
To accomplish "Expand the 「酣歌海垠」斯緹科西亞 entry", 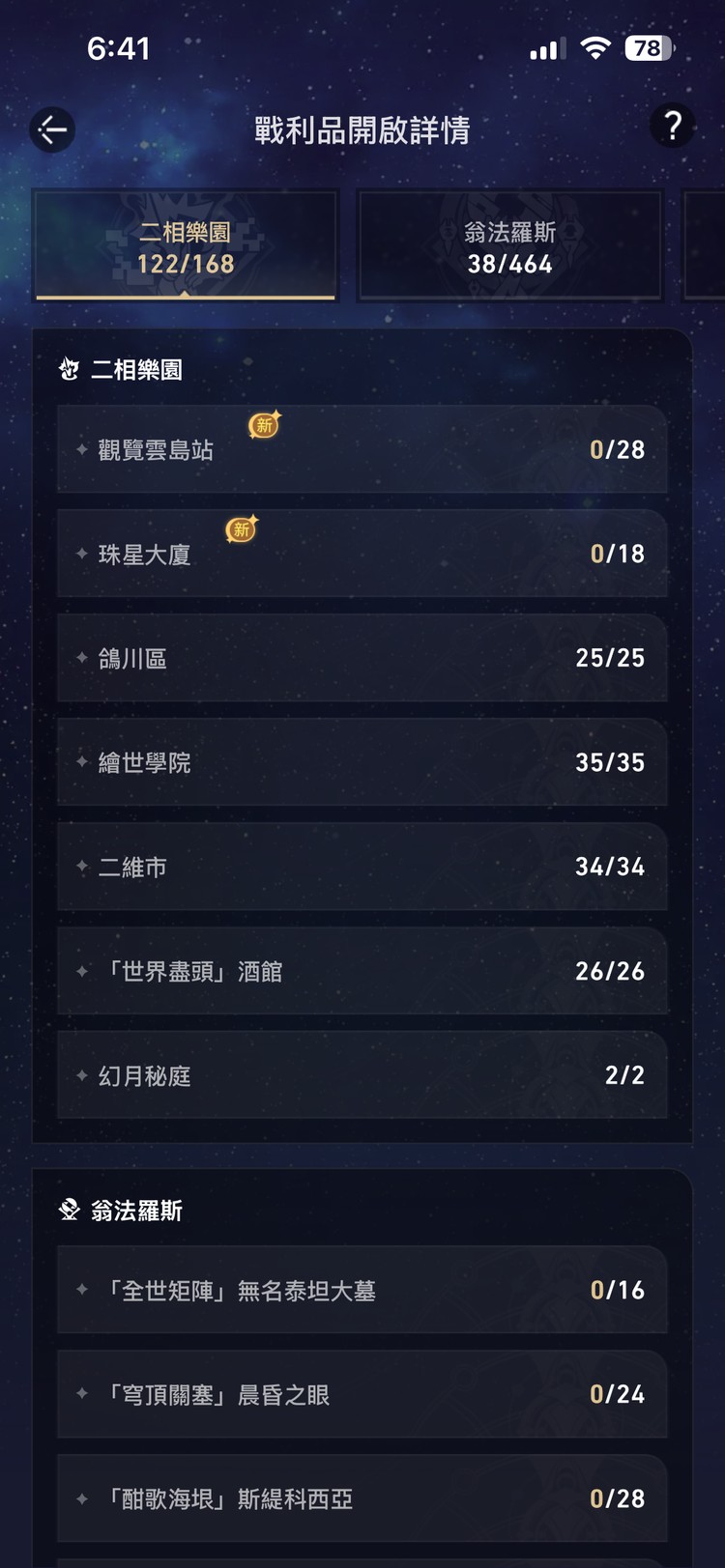I will 362,1498.
